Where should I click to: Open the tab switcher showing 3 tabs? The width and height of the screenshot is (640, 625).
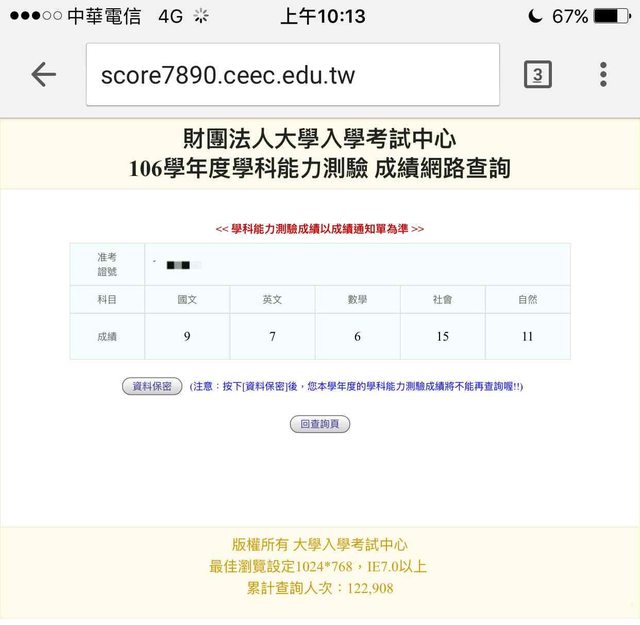click(x=537, y=74)
